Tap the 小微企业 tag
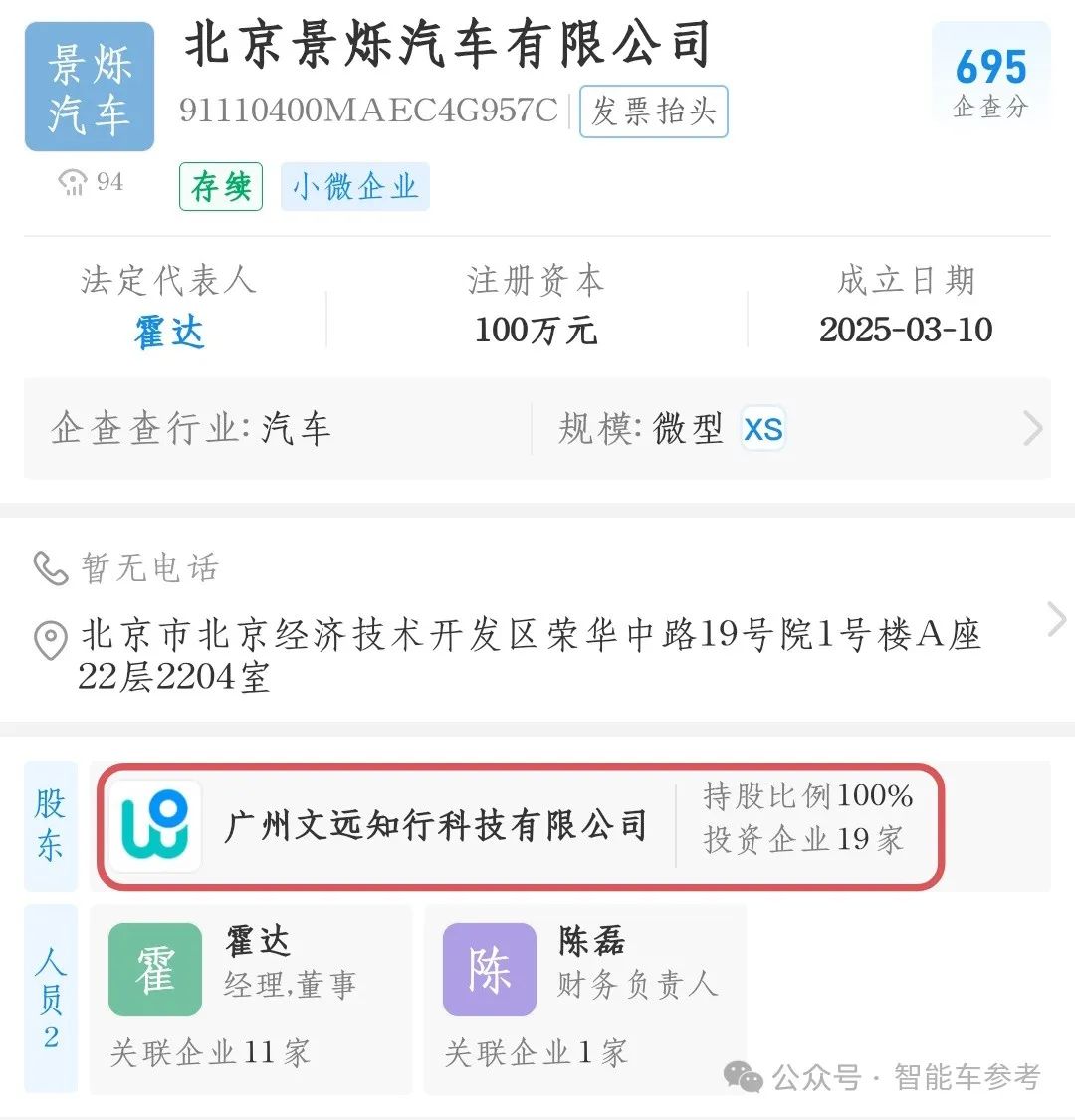 [x=354, y=187]
